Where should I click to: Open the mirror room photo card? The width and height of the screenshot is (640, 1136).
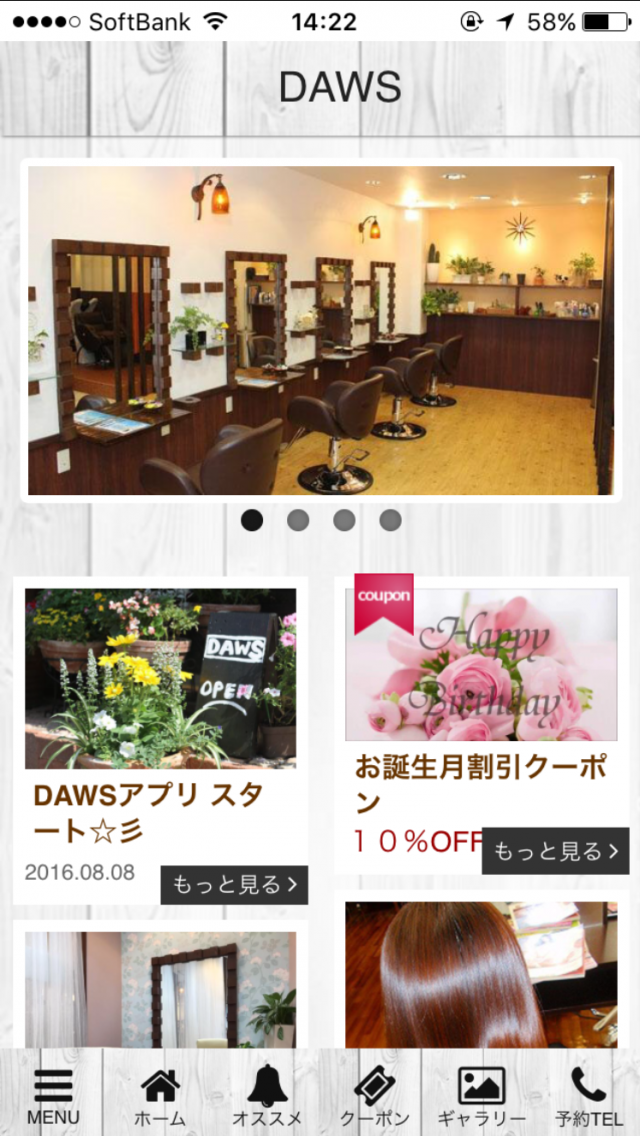160,990
